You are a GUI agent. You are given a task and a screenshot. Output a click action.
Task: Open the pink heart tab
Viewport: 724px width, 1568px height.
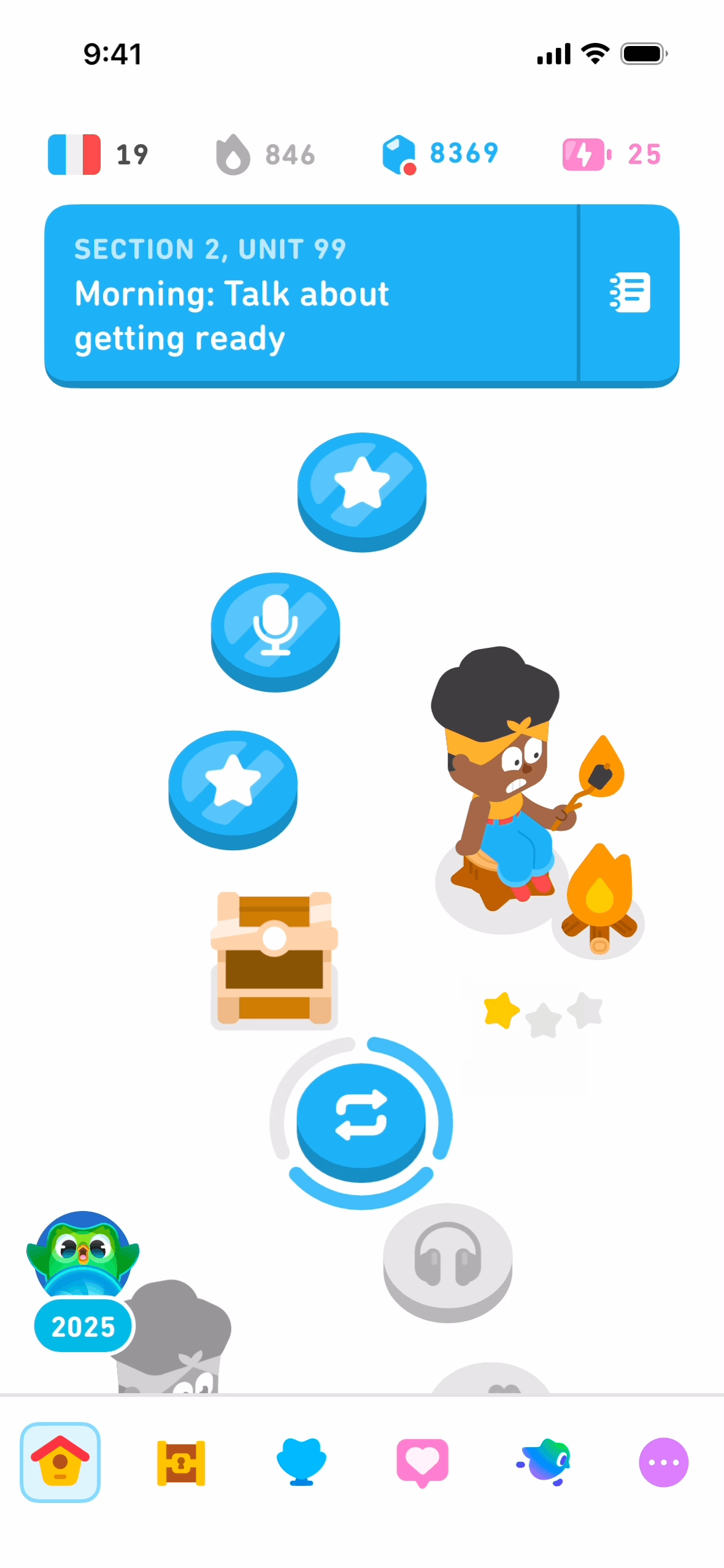(422, 1462)
